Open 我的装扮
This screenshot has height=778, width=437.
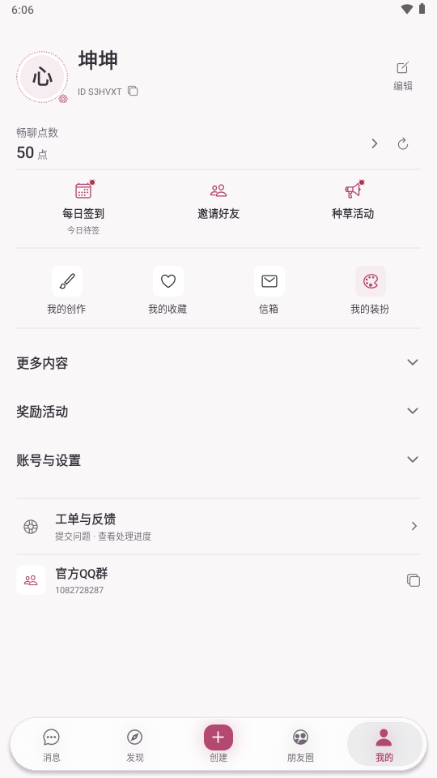point(370,290)
